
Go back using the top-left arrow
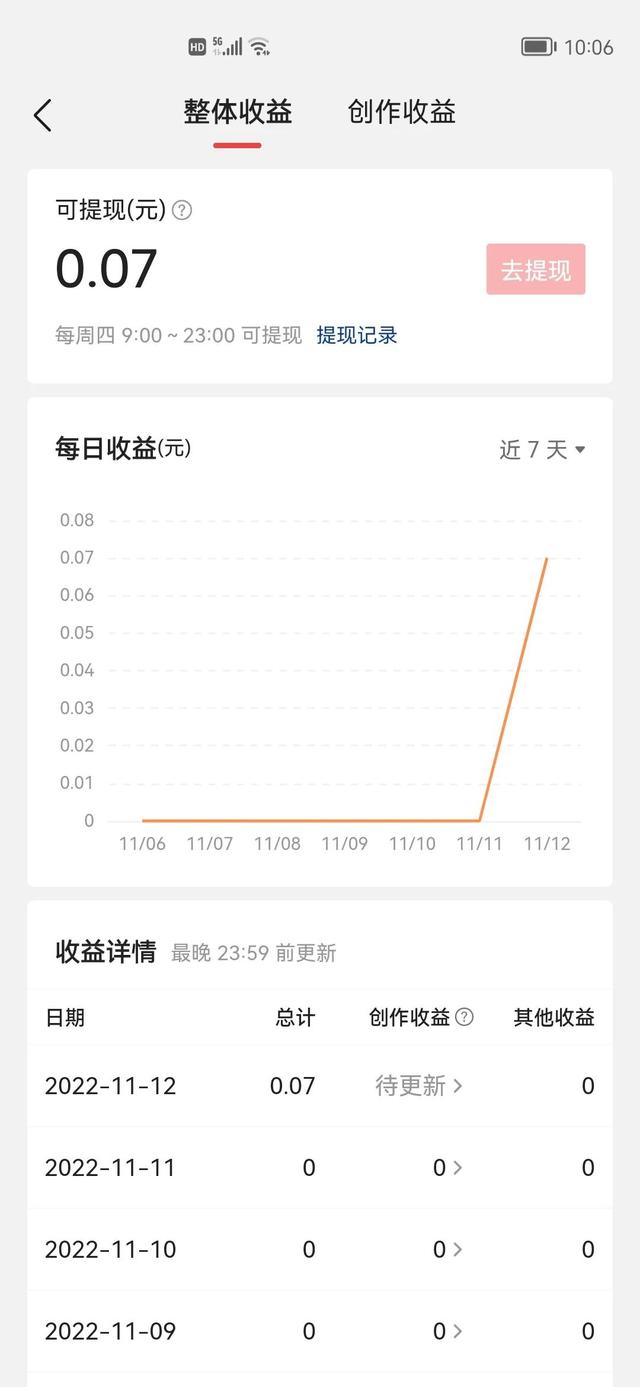(42, 115)
